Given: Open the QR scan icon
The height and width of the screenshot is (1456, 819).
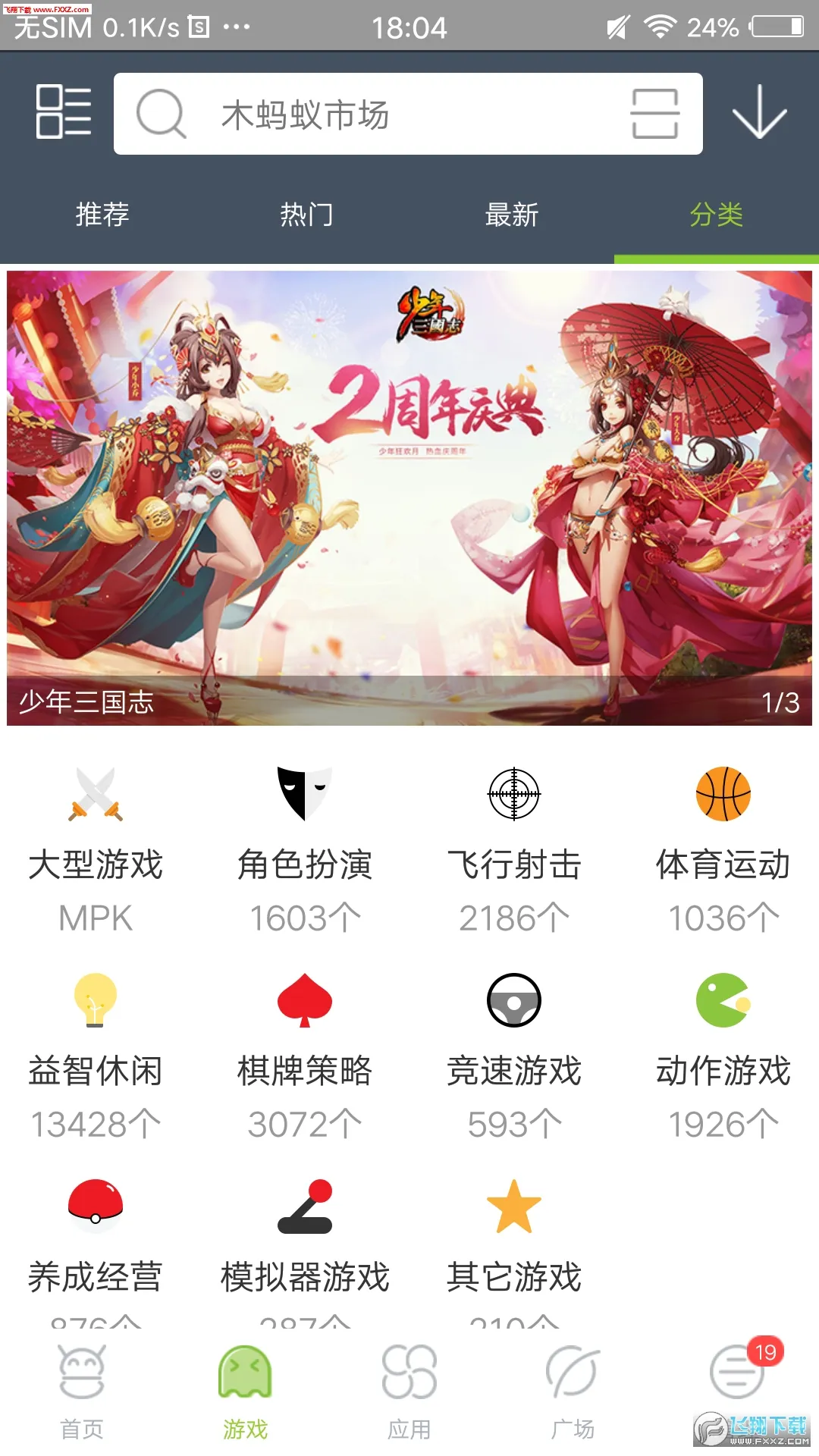Looking at the screenshot, I should (654, 114).
